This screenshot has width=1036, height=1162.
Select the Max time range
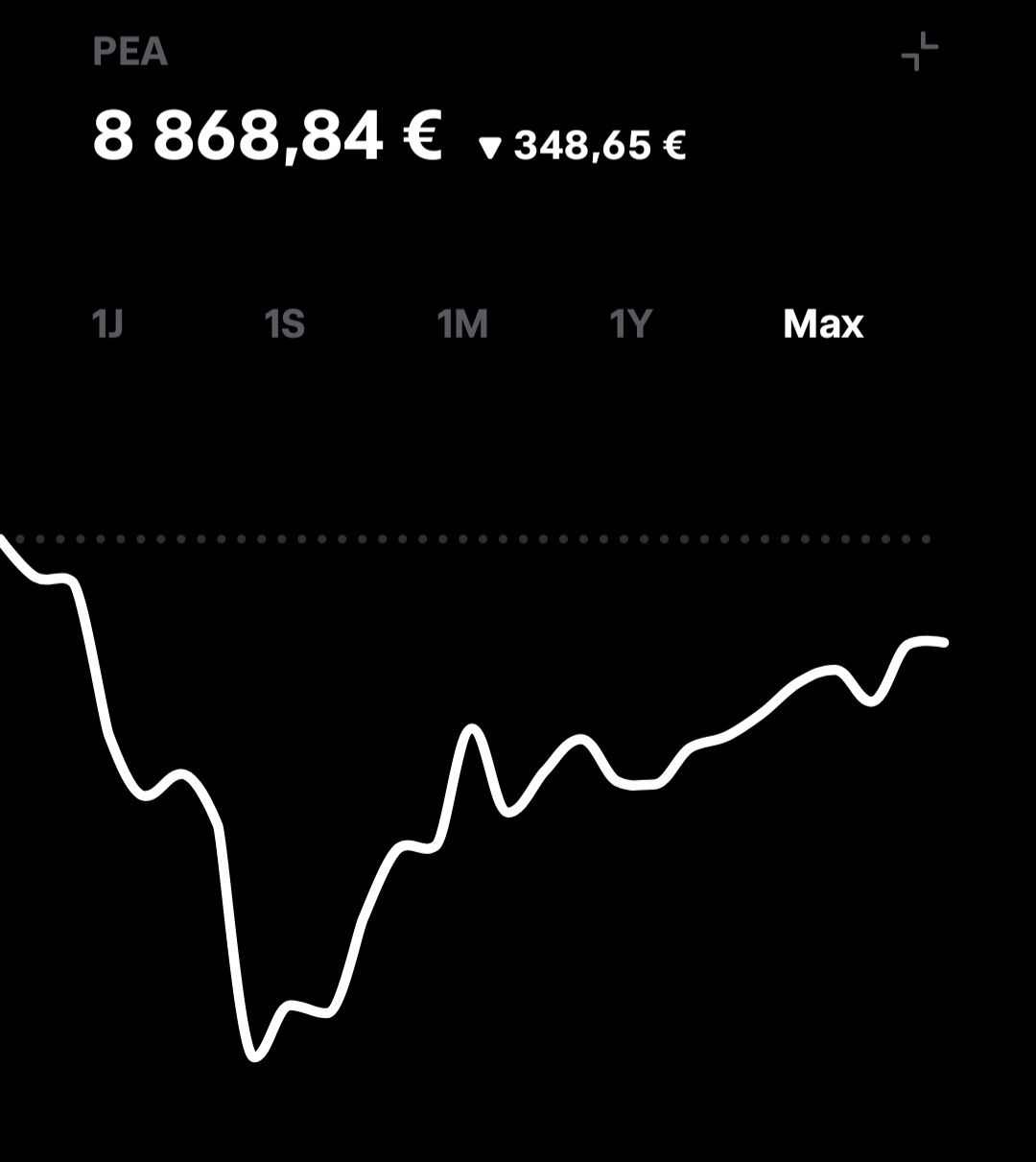pyautogui.click(x=823, y=324)
